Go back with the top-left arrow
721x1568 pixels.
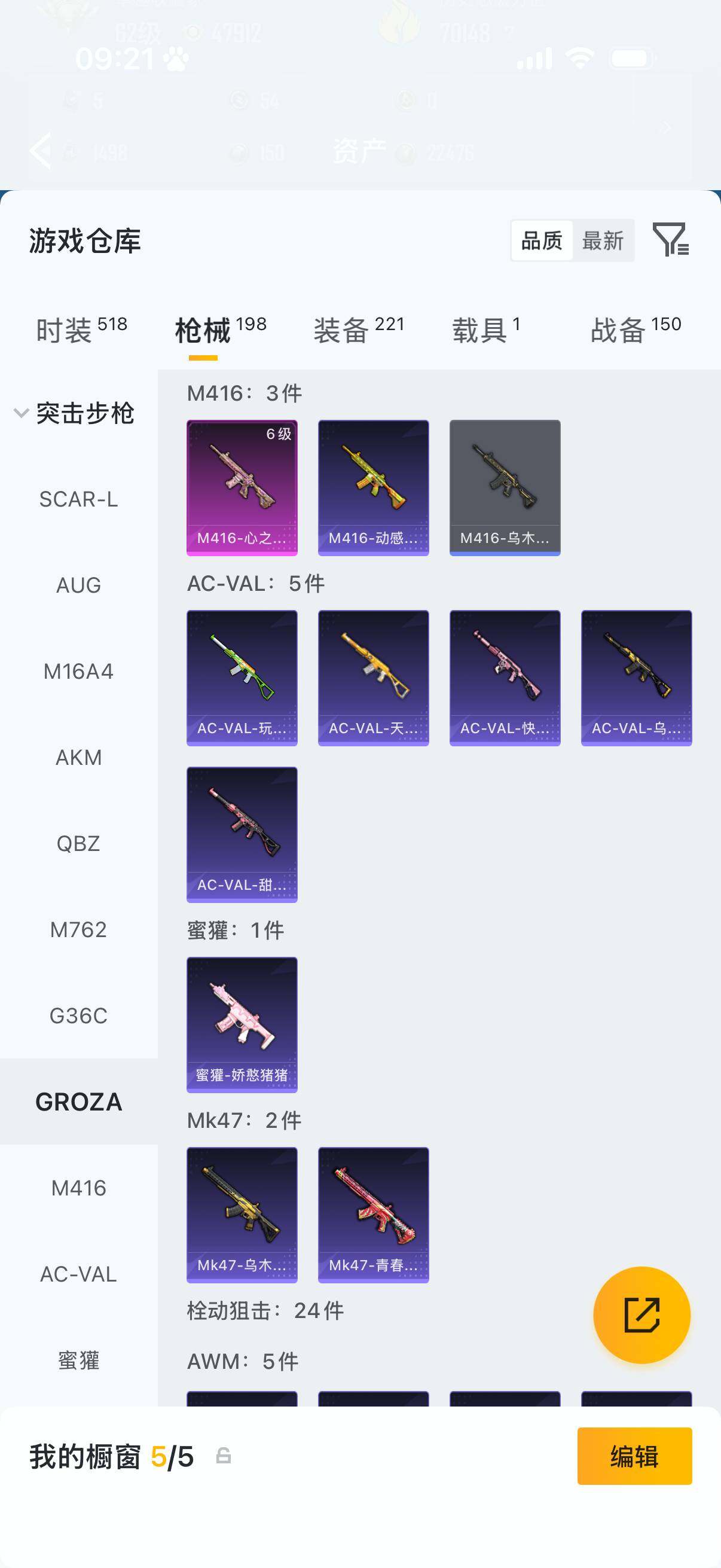click(41, 150)
